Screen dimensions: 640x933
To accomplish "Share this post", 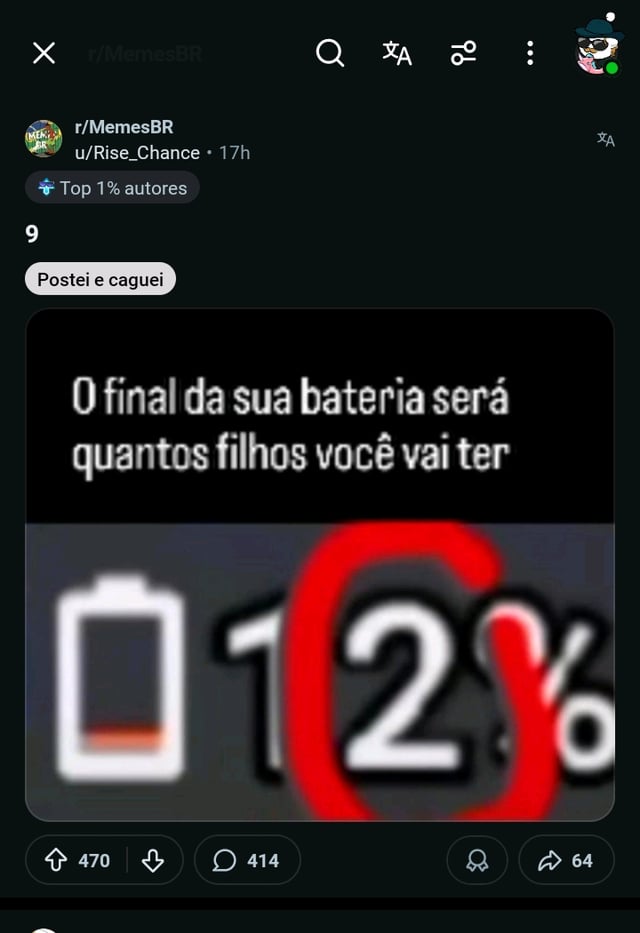I will [x=566, y=860].
